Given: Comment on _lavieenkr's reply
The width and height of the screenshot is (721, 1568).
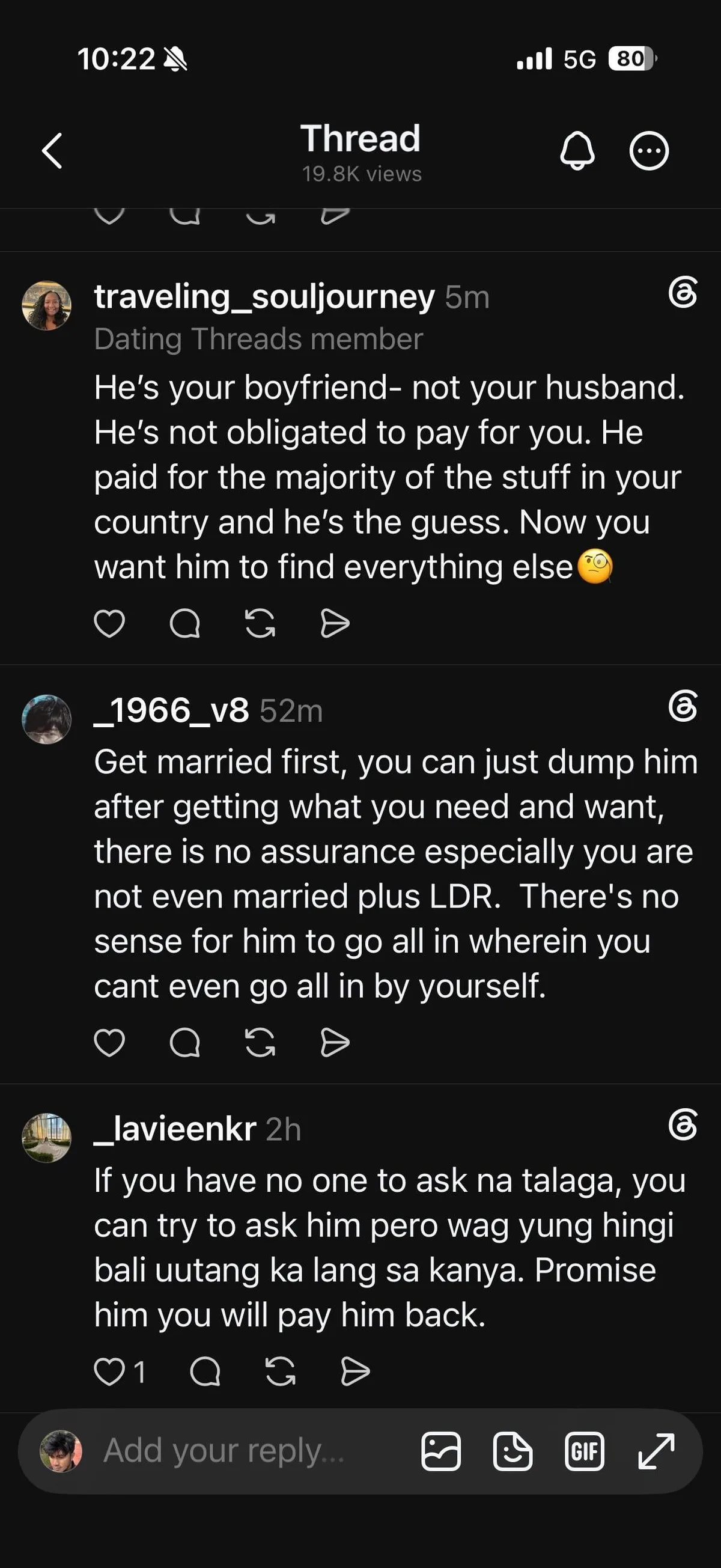Looking at the screenshot, I should 205,1372.
